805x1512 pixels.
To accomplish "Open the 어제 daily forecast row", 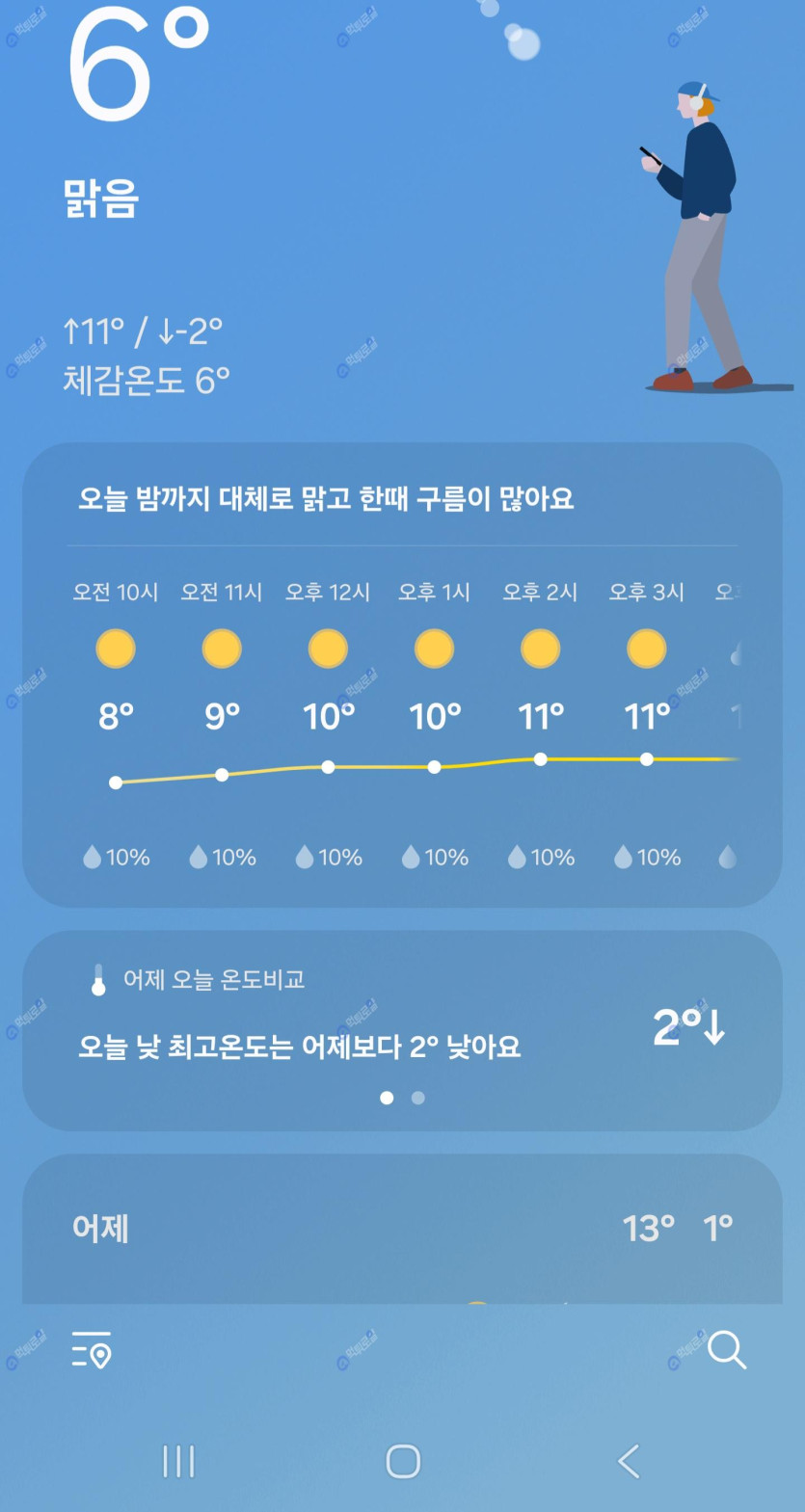I will [402, 1229].
